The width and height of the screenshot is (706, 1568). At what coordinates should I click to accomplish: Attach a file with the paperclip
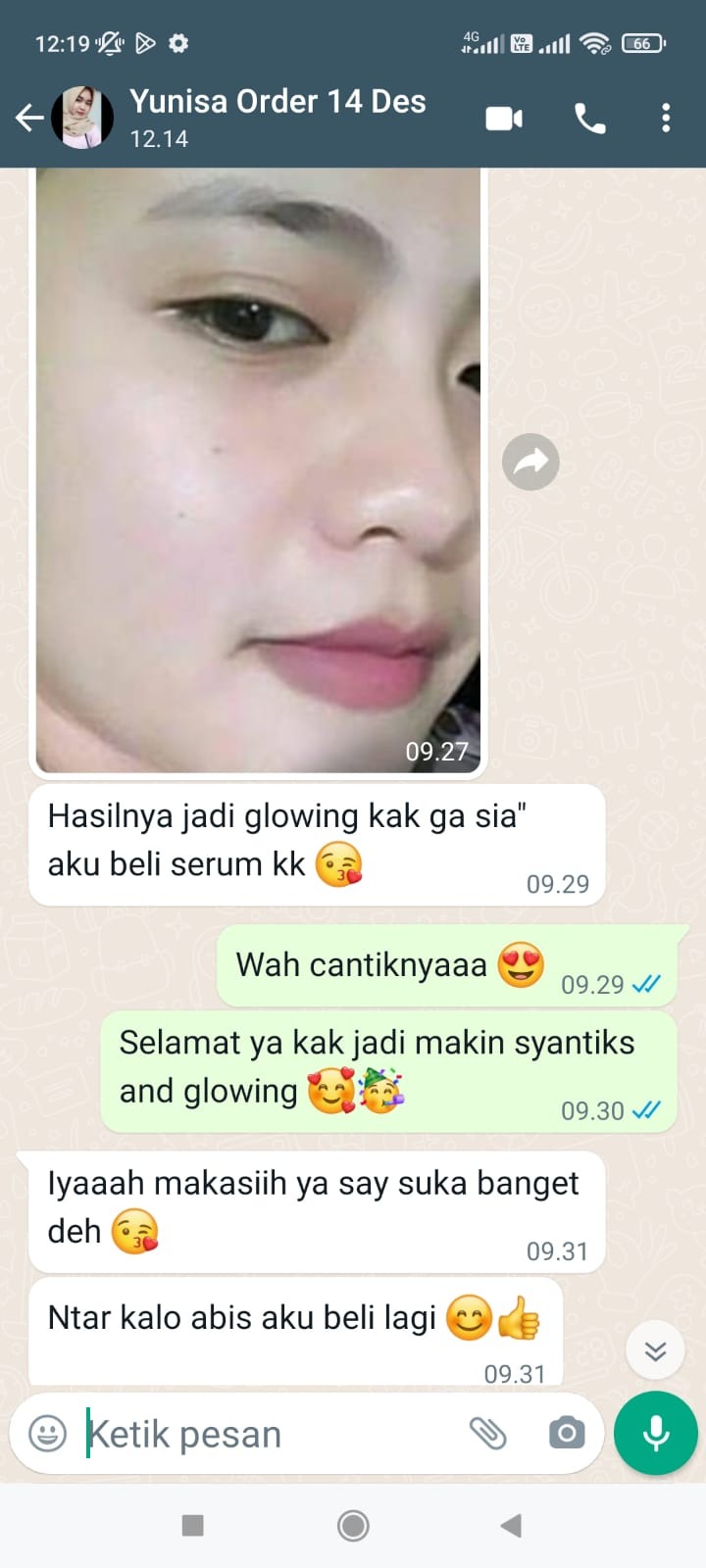pos(487,1434)
